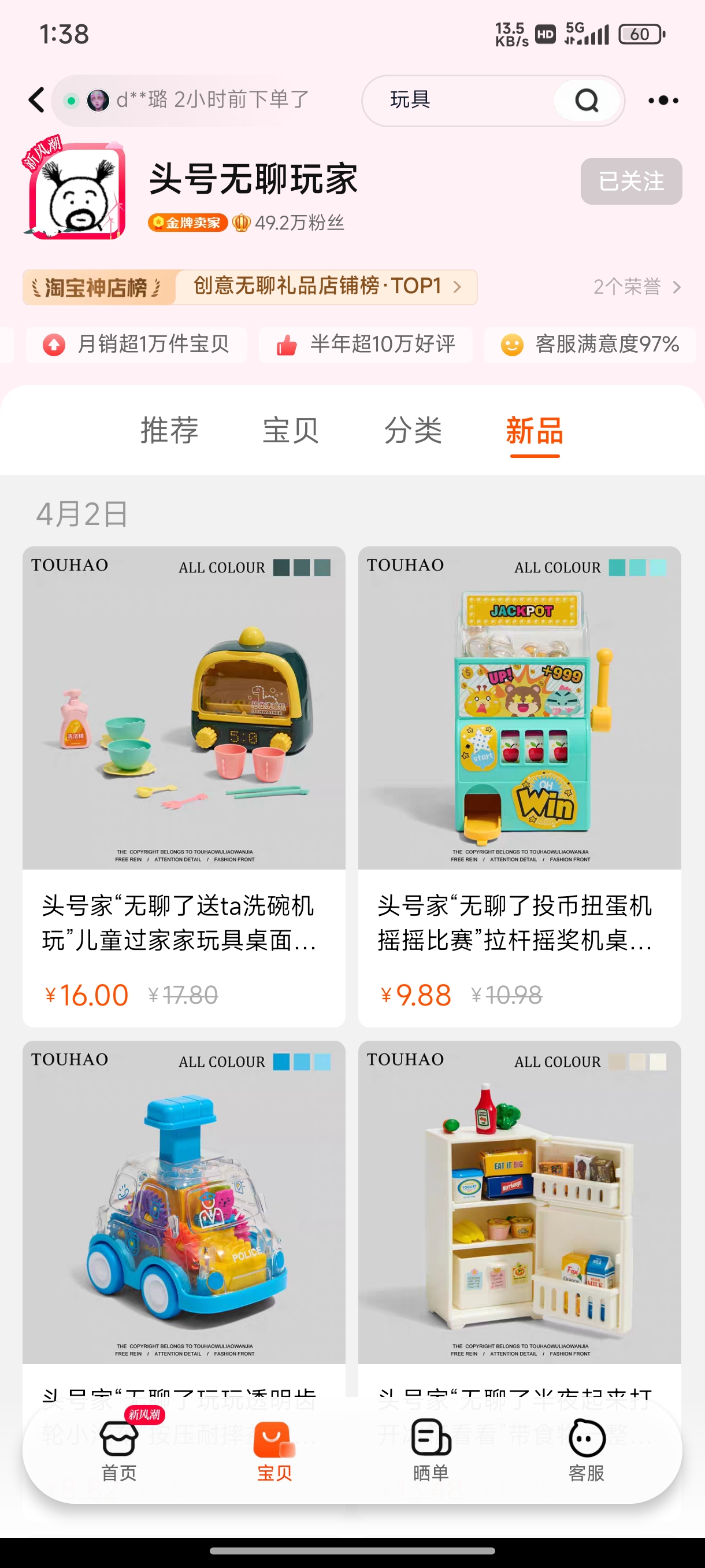This screenshot has height=1568, width=705.
Task: Tap the 已关注 follow button
Action: [x=631, y=181]
